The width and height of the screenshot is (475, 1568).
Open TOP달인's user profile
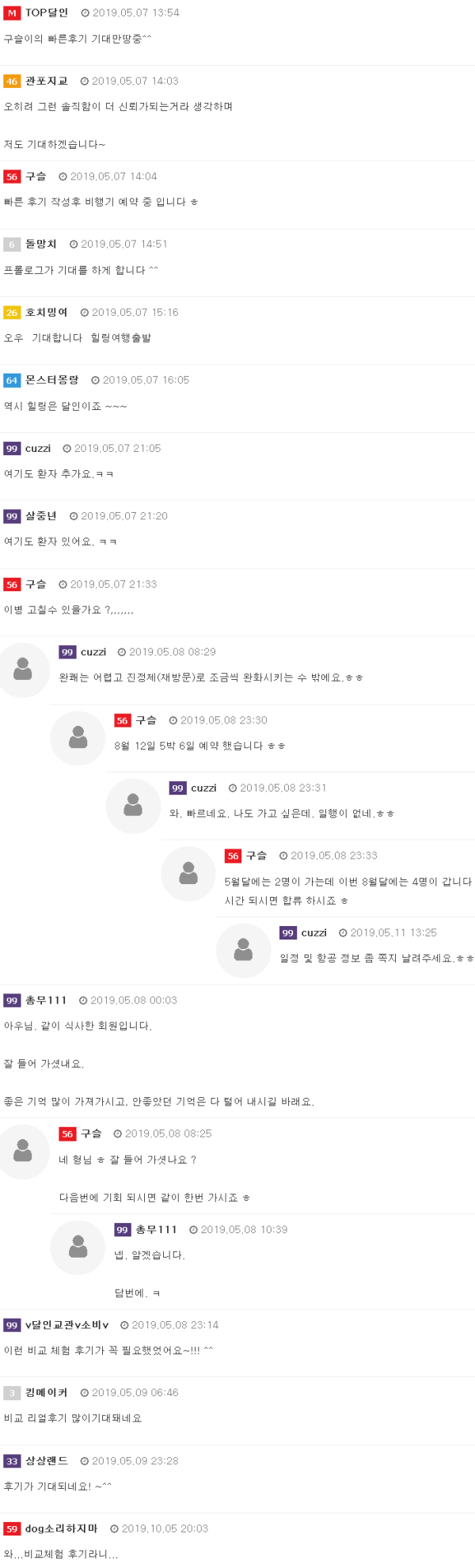click(47, 13)
